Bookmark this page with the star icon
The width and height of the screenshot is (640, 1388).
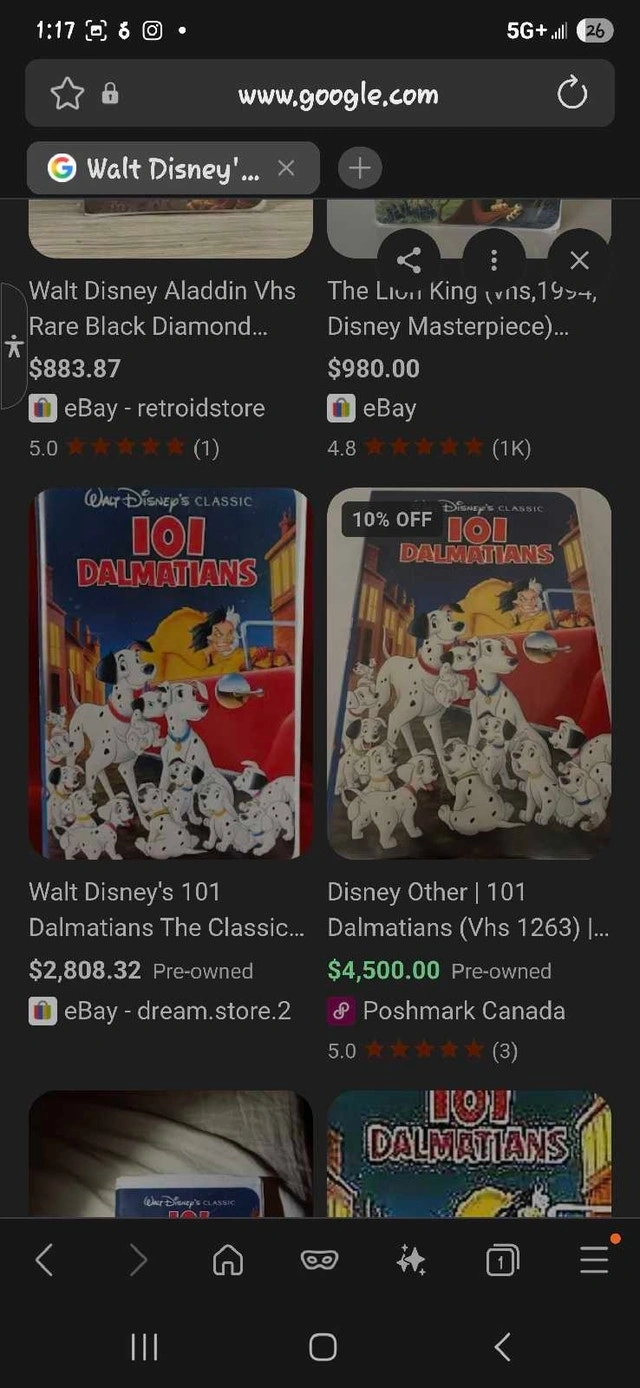click(x=67, y=94)
